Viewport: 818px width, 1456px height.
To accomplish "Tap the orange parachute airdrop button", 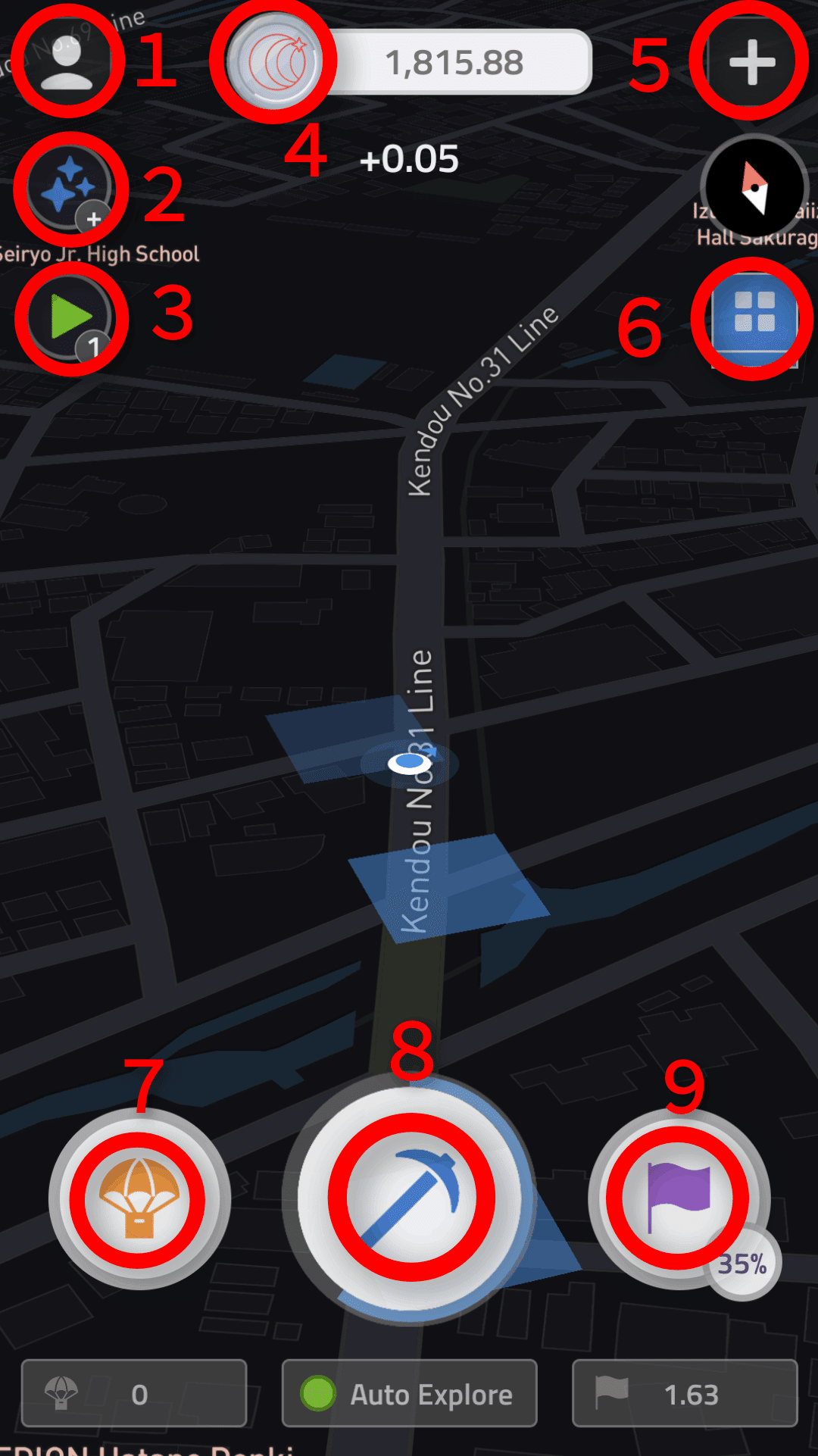I will click(139, 1198).
